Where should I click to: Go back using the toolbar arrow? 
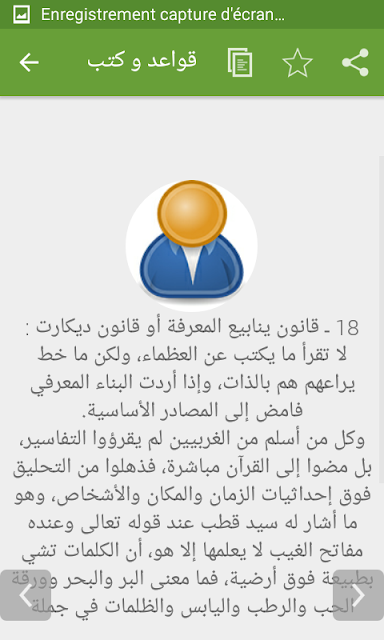pos(29,62)
